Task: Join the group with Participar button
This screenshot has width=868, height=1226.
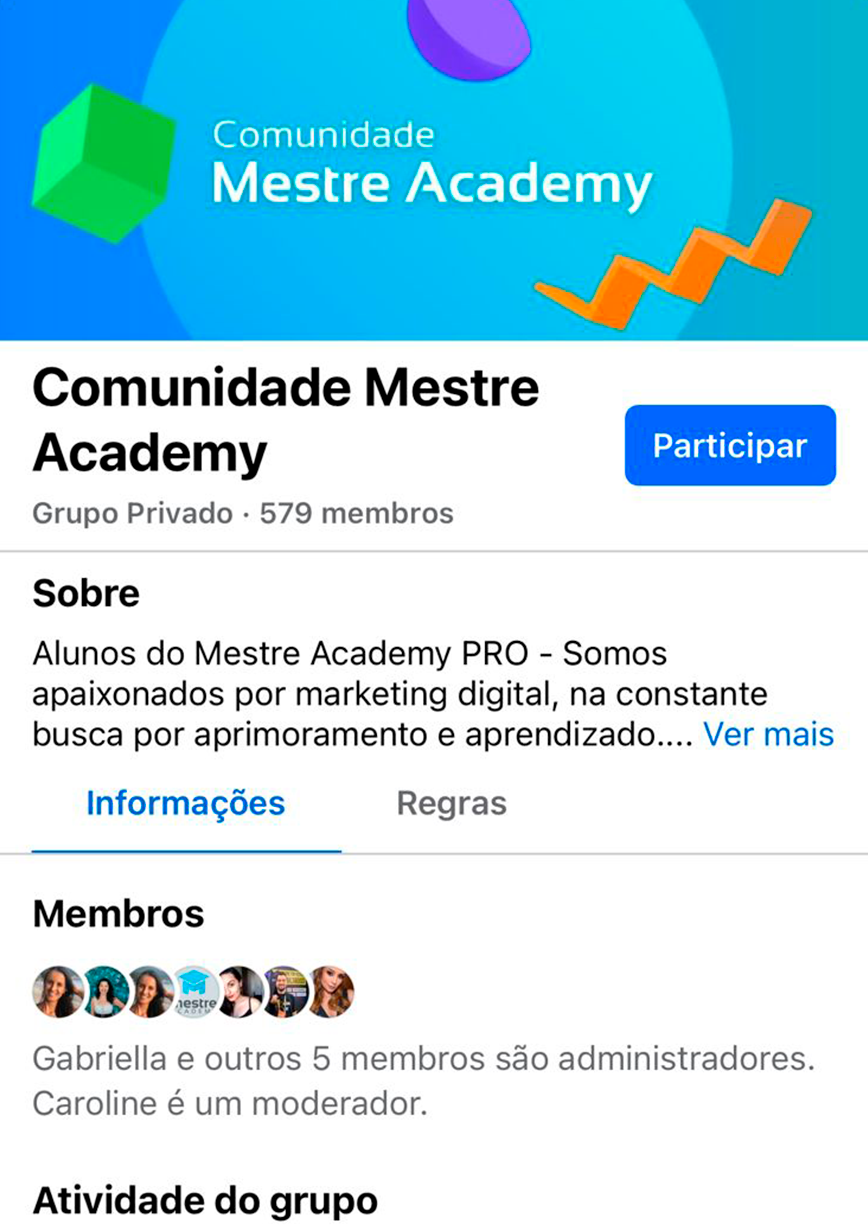Action: [x=730, y=445]
